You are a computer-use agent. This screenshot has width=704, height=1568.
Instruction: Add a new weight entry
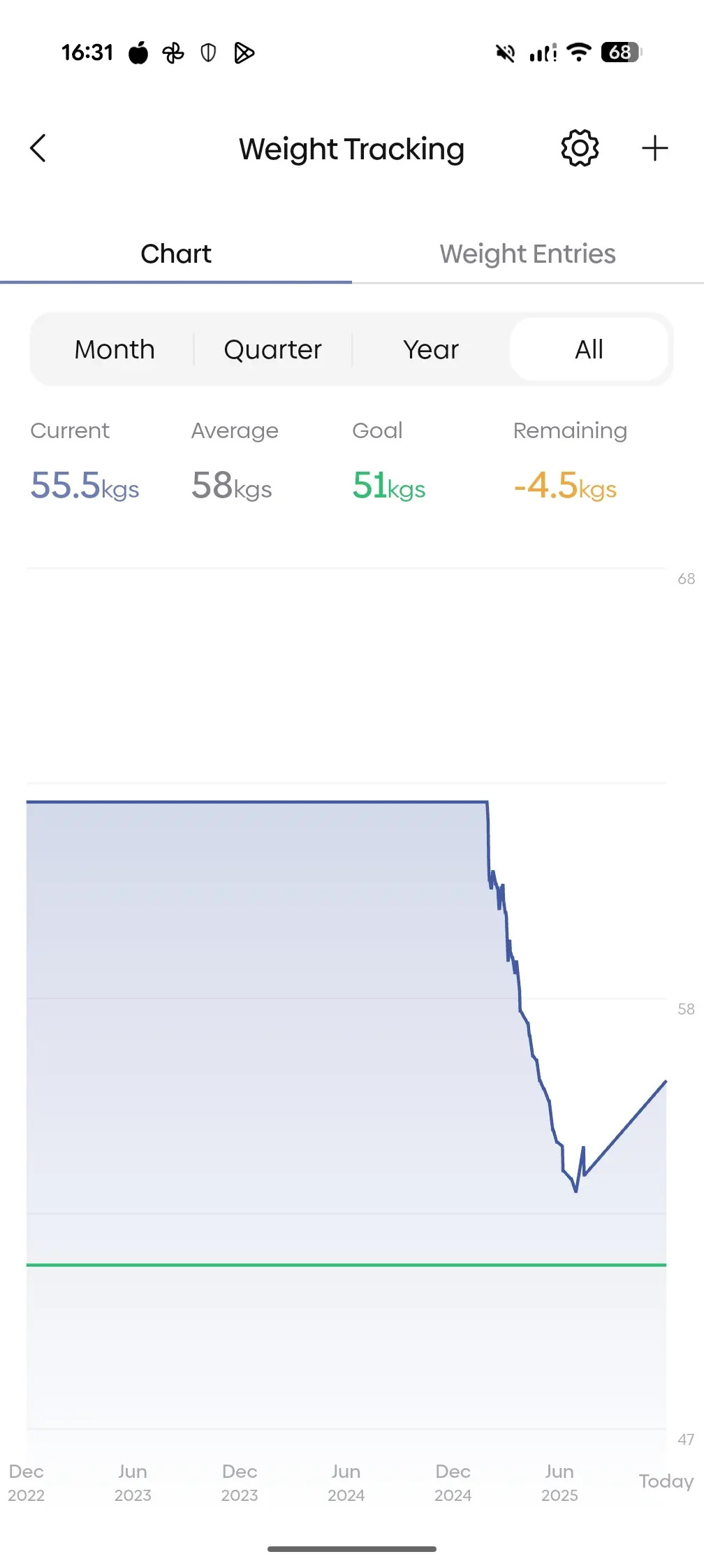[654, 148]
